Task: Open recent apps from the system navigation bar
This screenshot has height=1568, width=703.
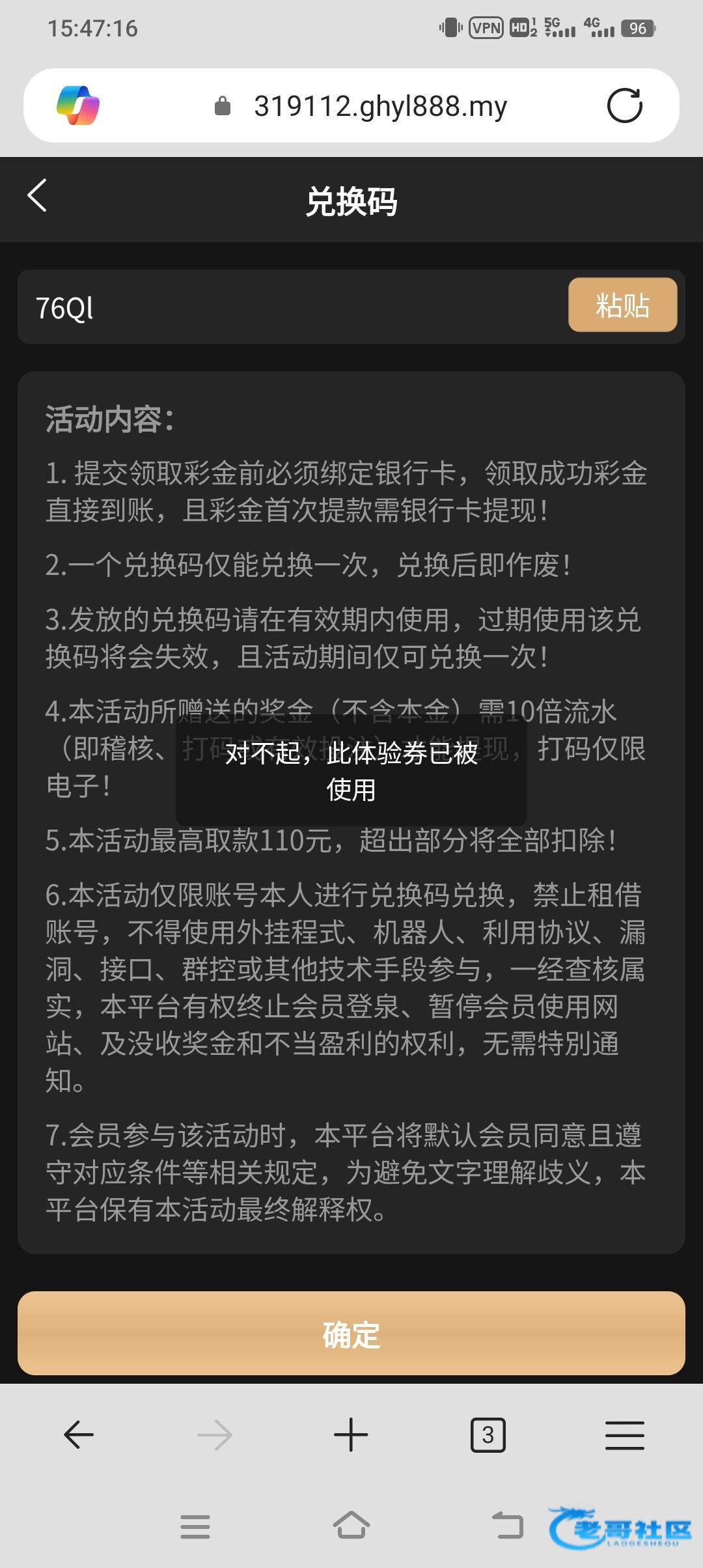Action: coord(195,1526)
